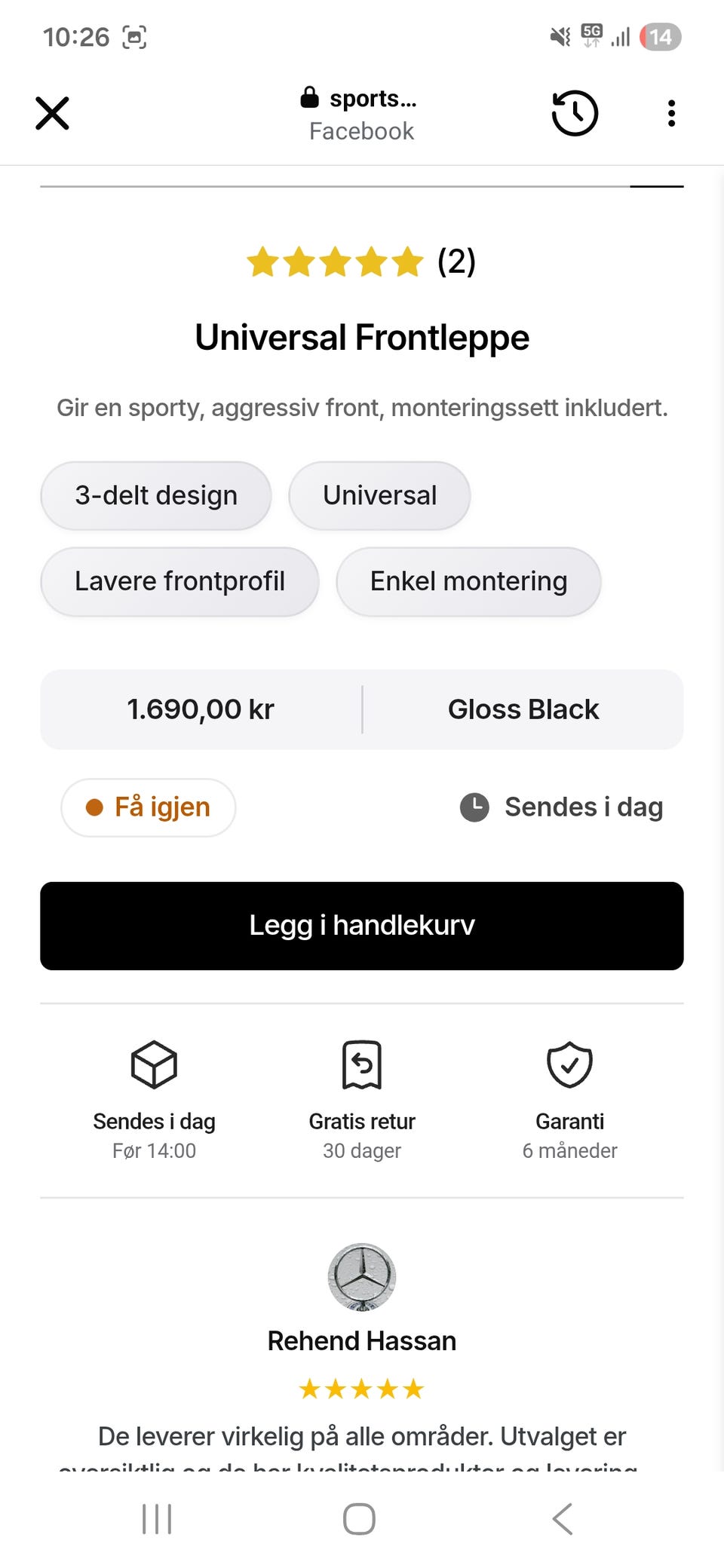Toggle the Universal feature tag
The width and height of the screenshot is (724, 1568).
point(379,495)
